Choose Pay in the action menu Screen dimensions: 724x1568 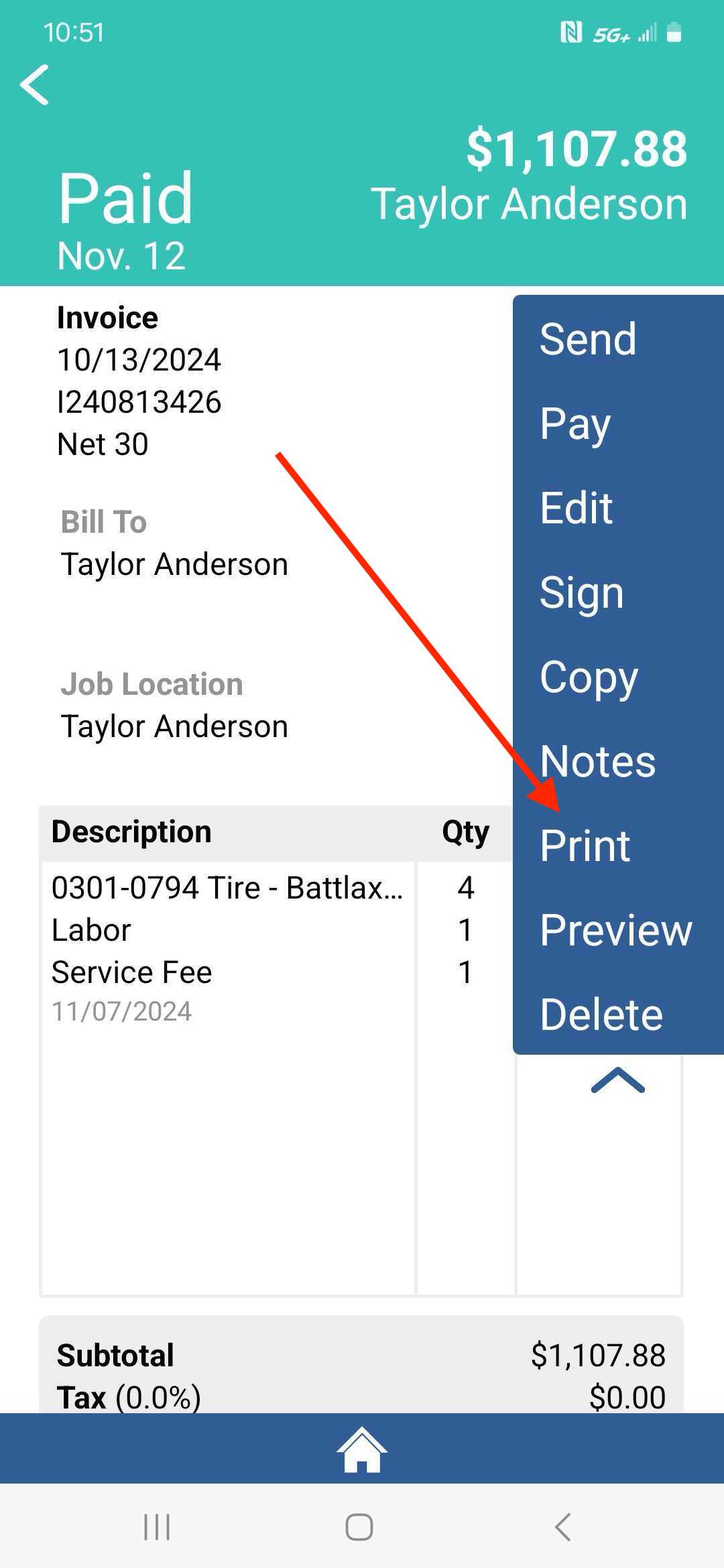575,425
